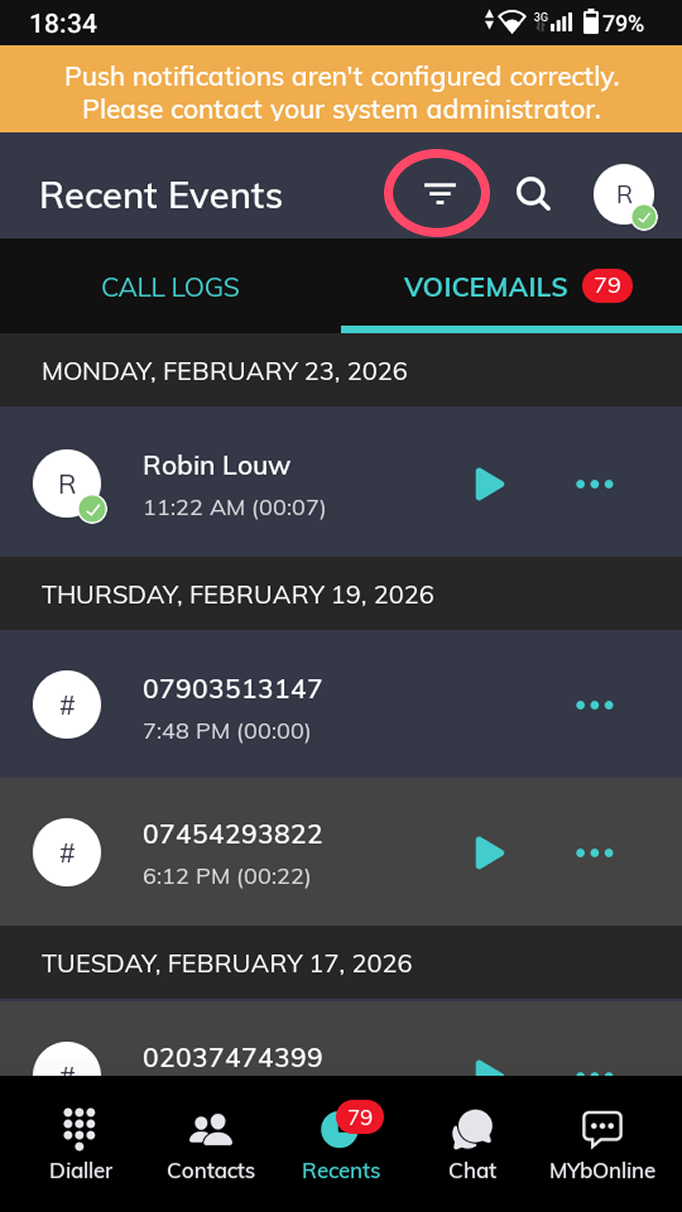Open the search magnifier icon
Screen dimensions: 682x1212
point(533,194)
